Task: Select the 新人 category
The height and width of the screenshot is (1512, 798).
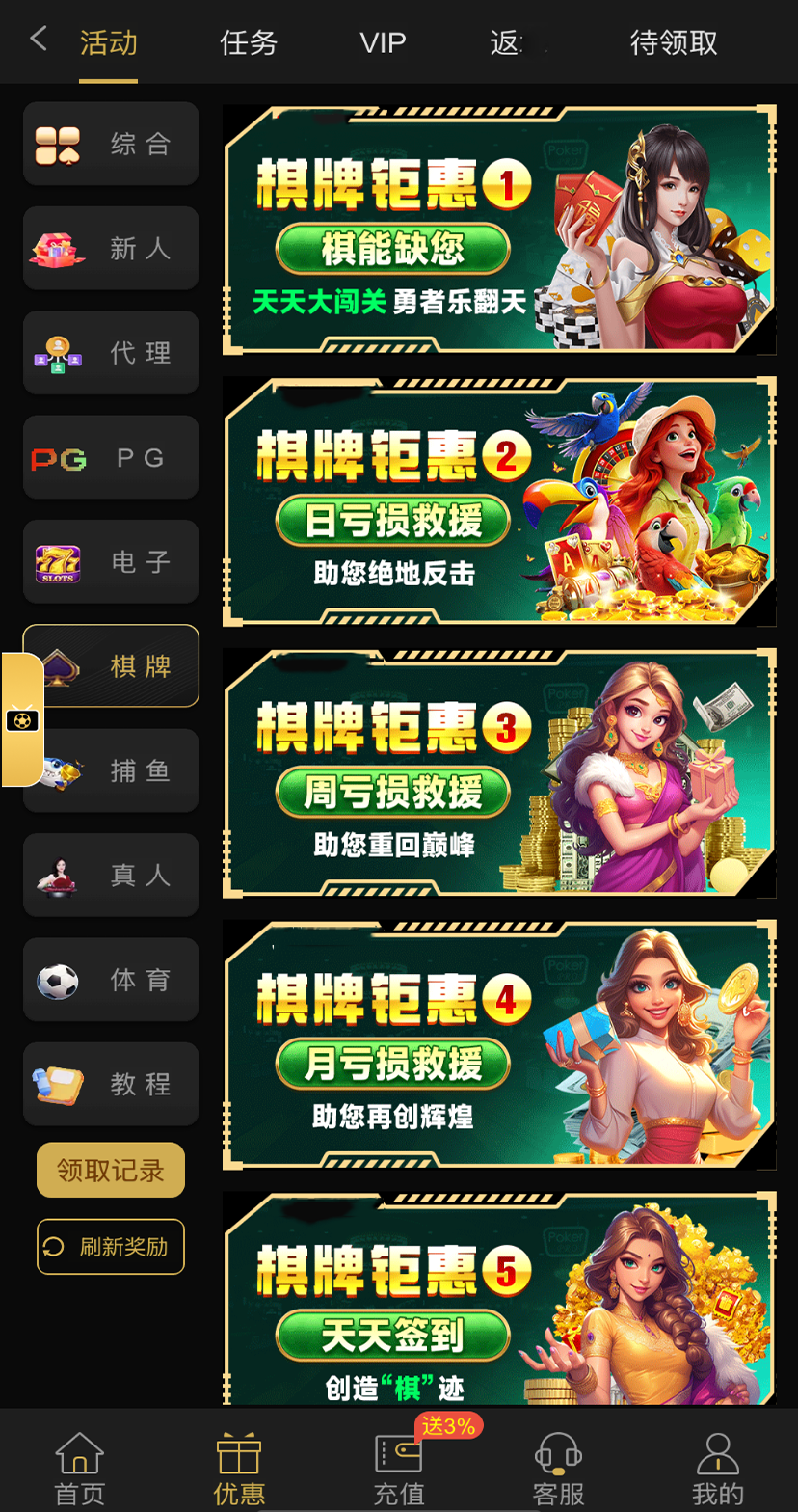Action: tap(111, 248)
